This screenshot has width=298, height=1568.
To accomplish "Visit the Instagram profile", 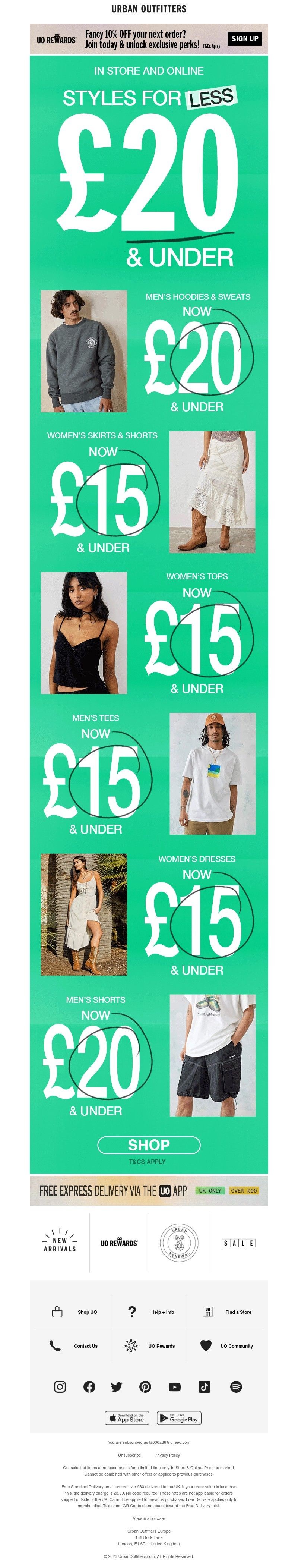I will click(60, 1386).
